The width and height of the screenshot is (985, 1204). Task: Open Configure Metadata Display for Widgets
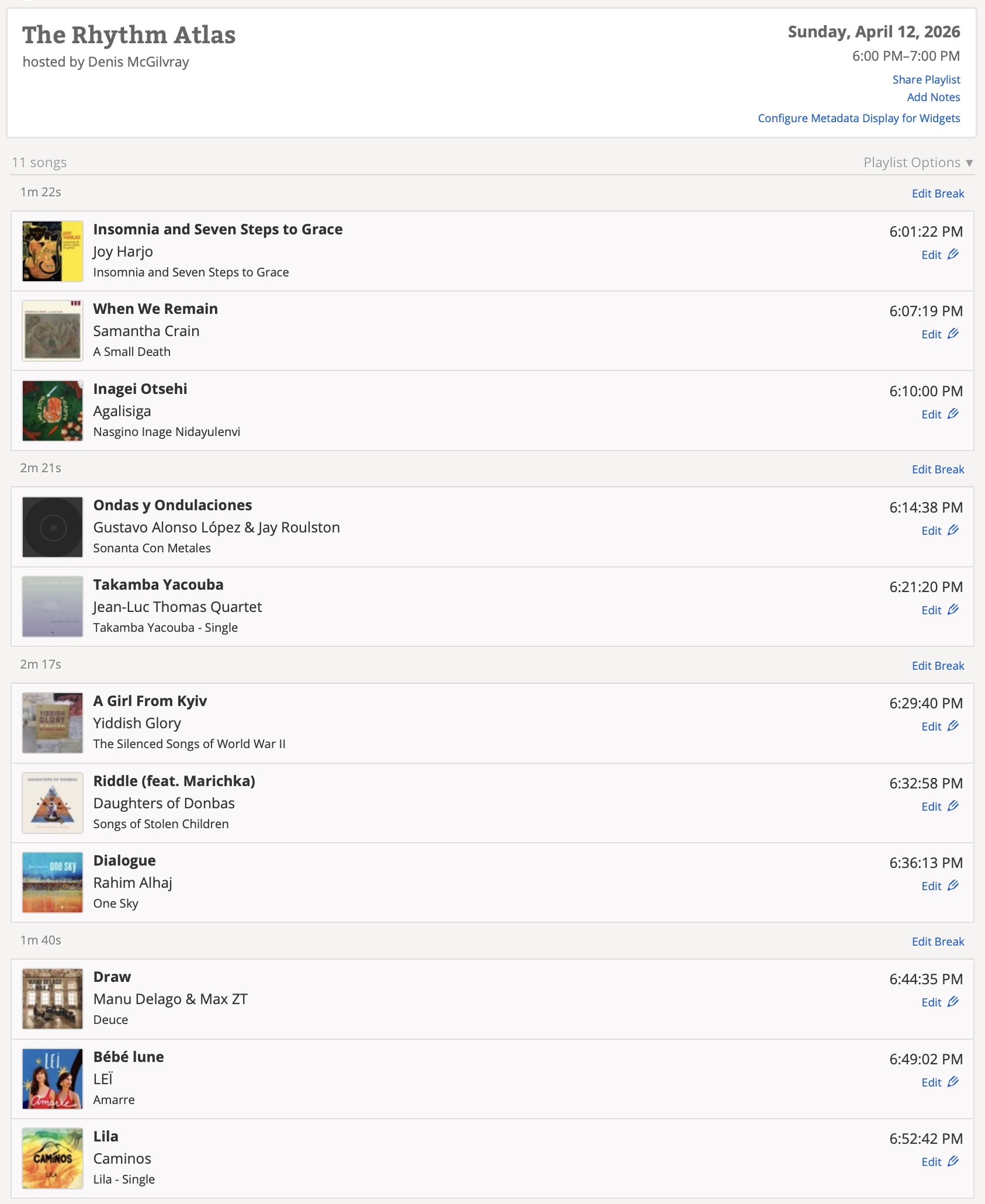[859, 118]
